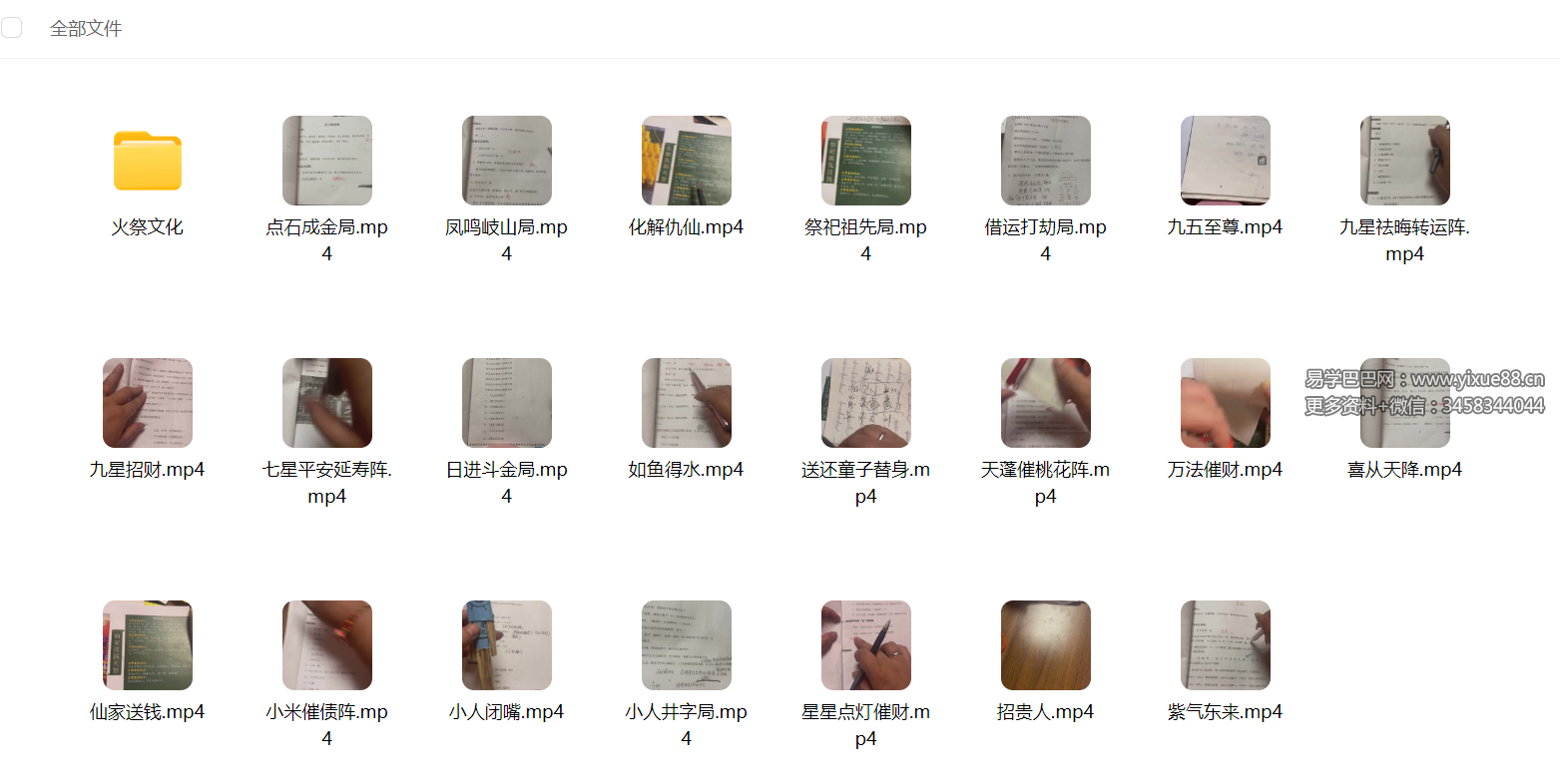Image resolution: width=1560 pixels, height=784 pixels.
Task: Tick the select-all checkbox beside 全部文件
Action: click(12, 28)
